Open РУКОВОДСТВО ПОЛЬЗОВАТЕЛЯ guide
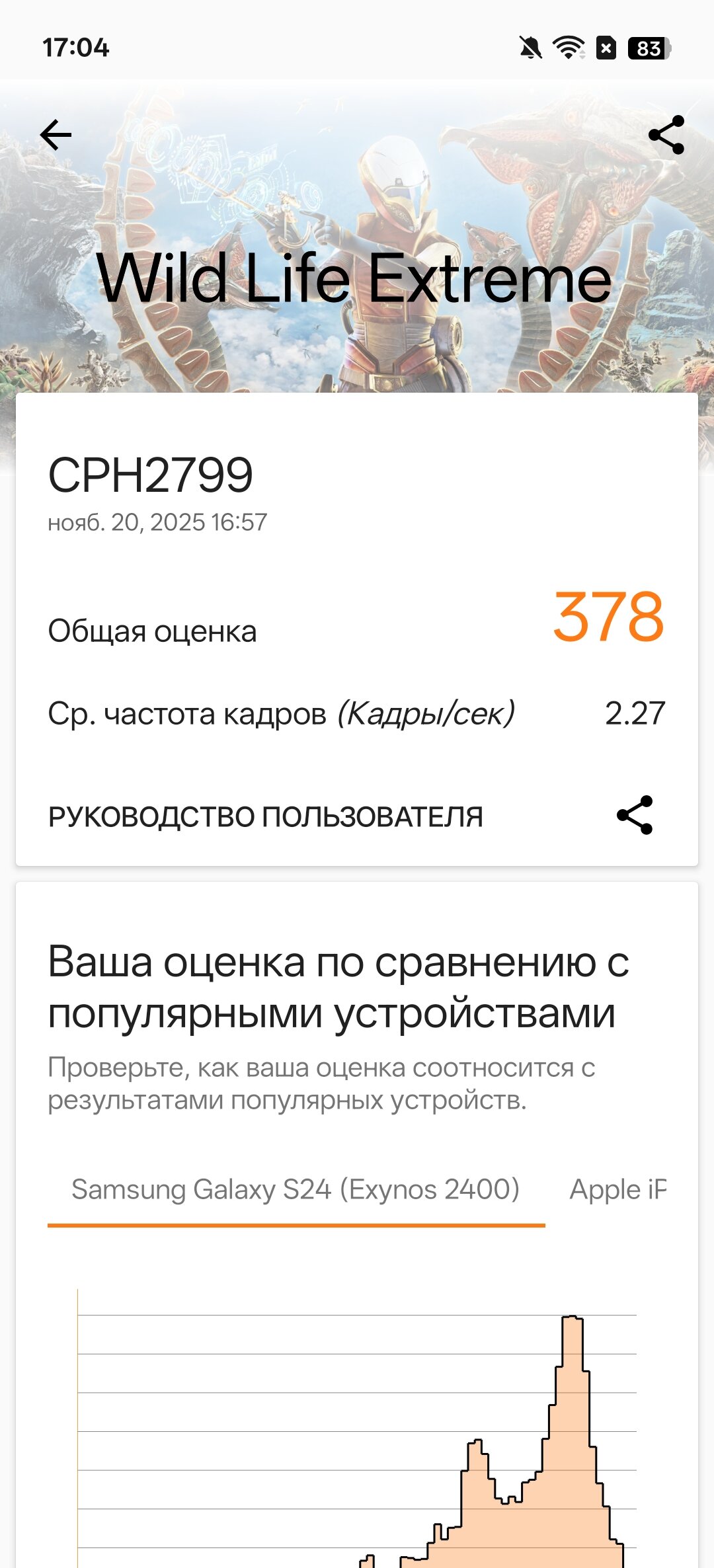The width and height of the screenshot is (714, 1568). pos(266,817)
